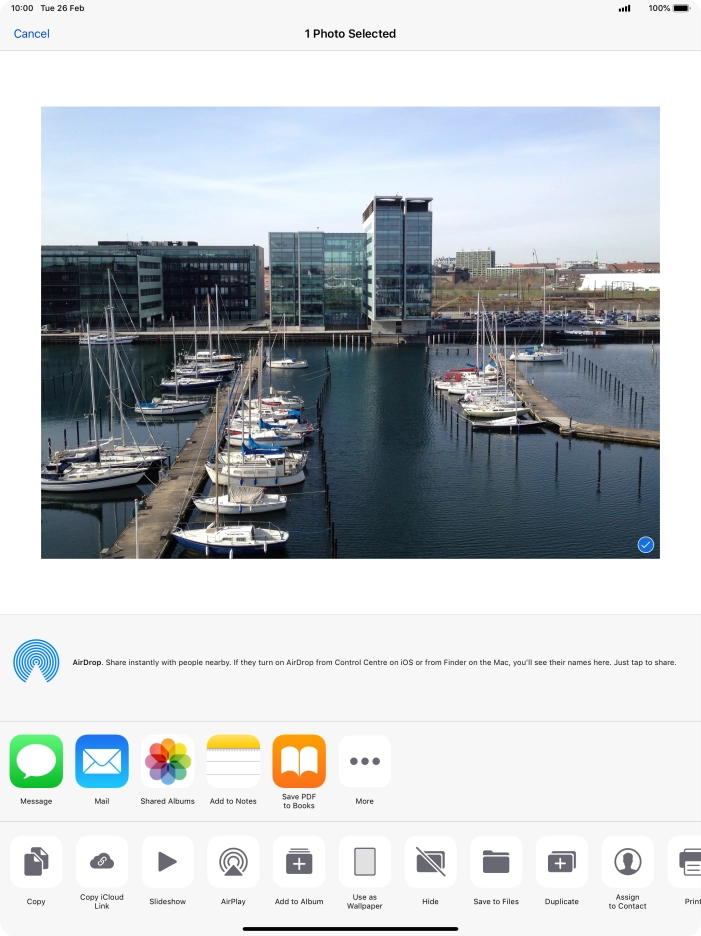Select Save PDF to Books
Viewport: 701px width, 936px height.
299,762
